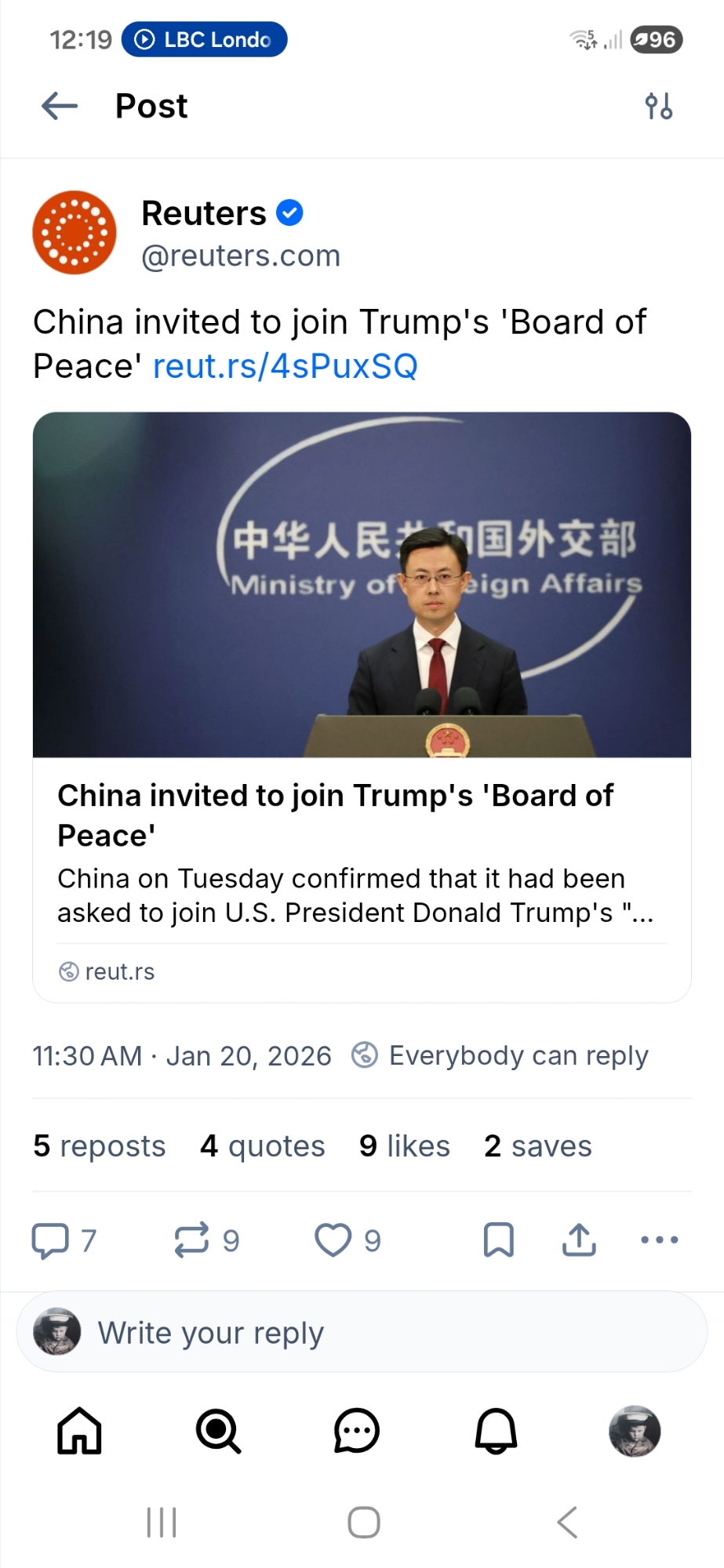Like the Reuters post

coord(333,1240)
